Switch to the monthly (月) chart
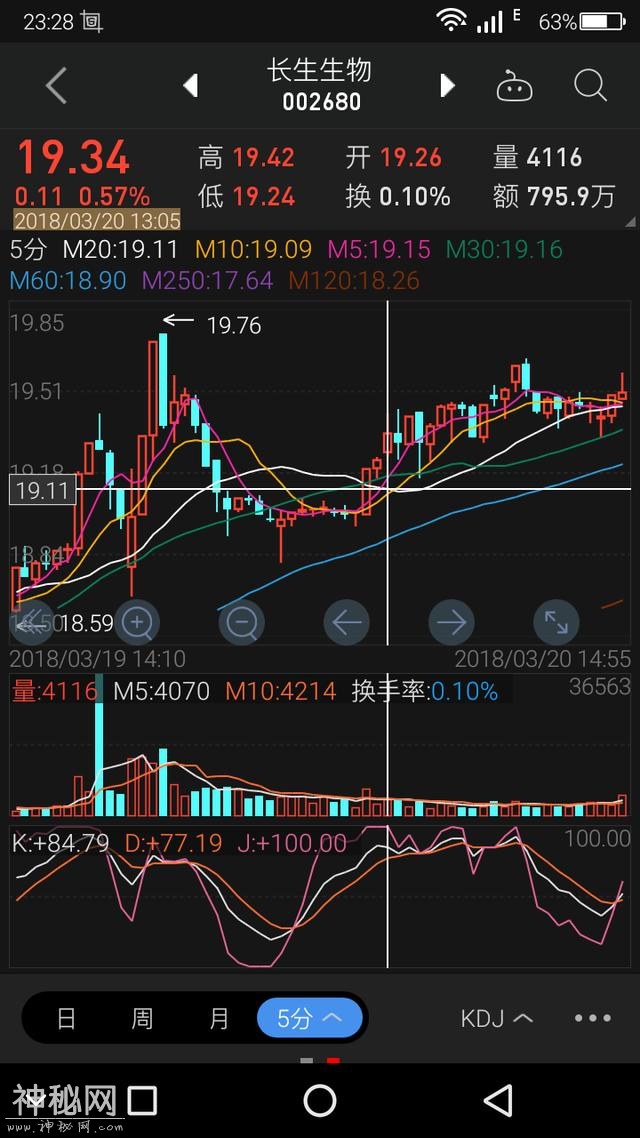This screenshot has height=1138, width=640. tap(219, 1018)
